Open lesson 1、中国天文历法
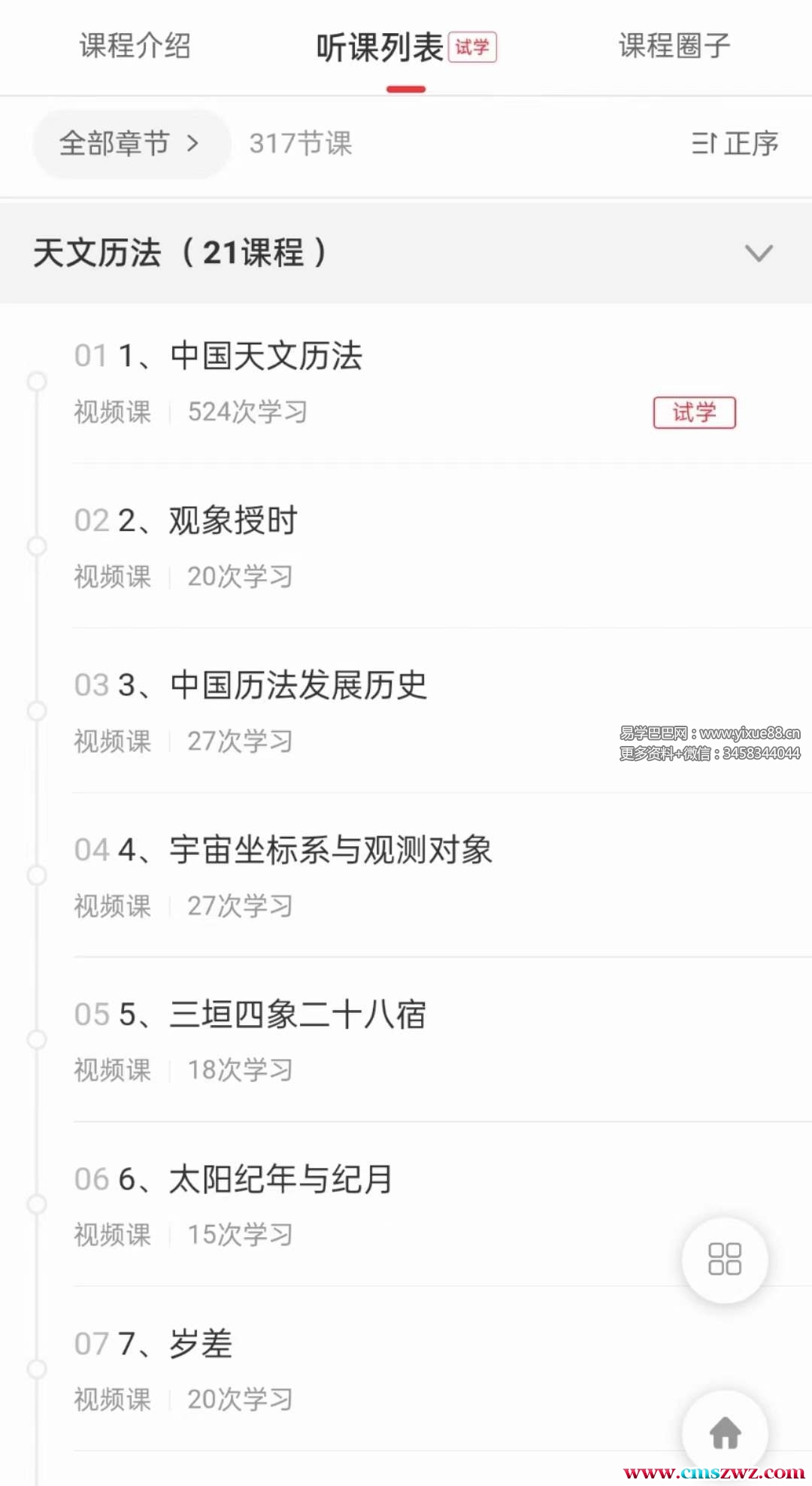The height and width of the screenshot is (1486, 812). click(x=266, y=356)
